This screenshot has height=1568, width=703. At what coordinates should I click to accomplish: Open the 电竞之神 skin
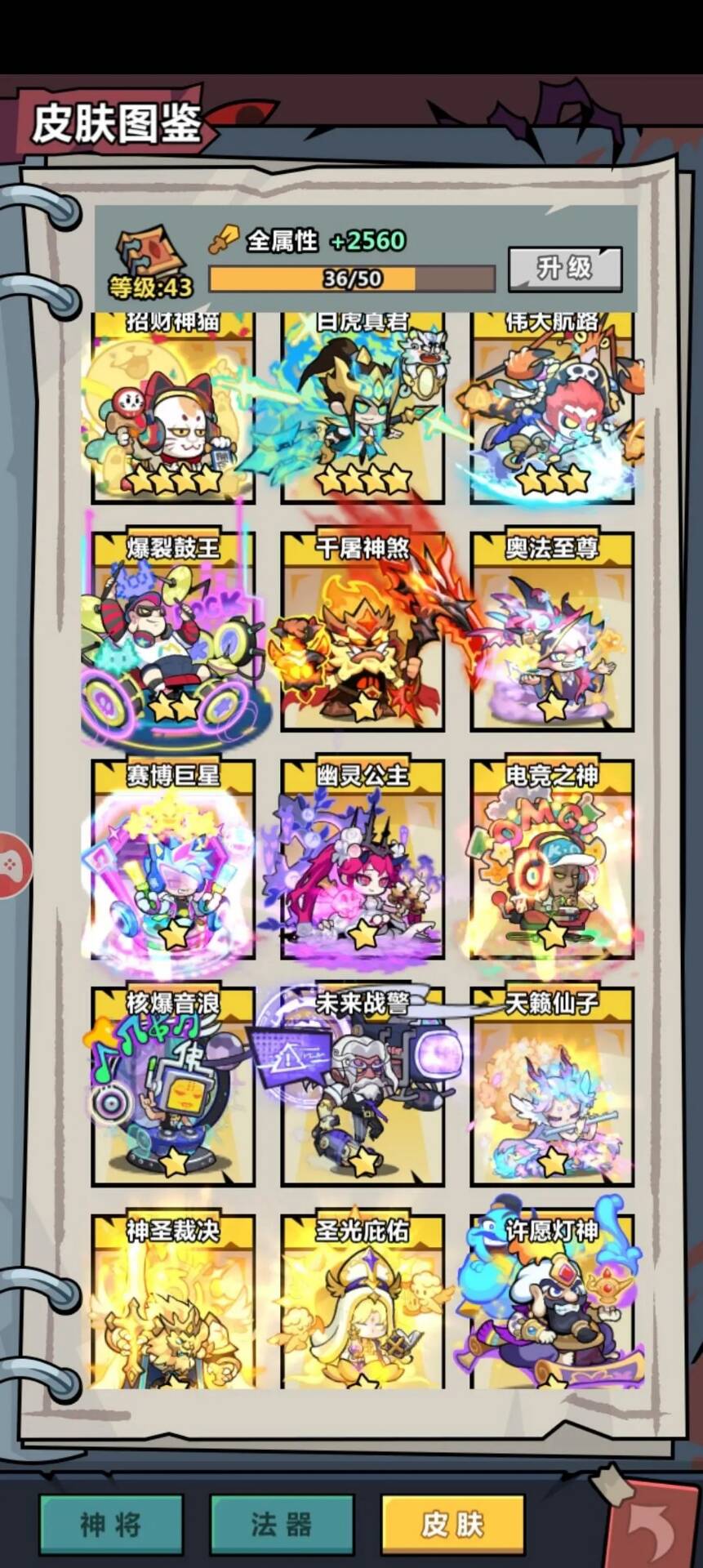(x=552, y=860)
